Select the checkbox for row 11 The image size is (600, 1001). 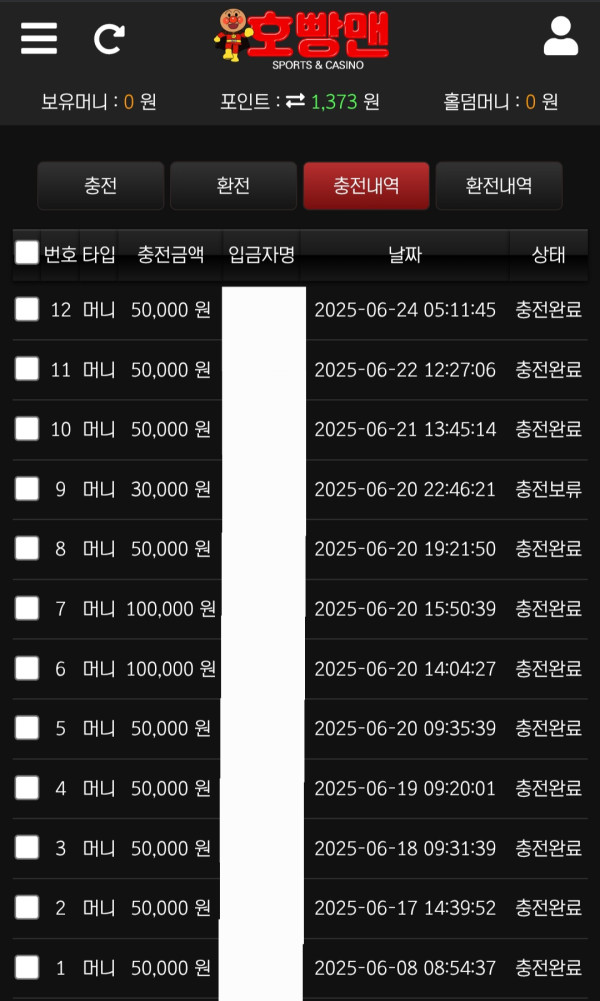pyautogui.click(x=27, y=370)
